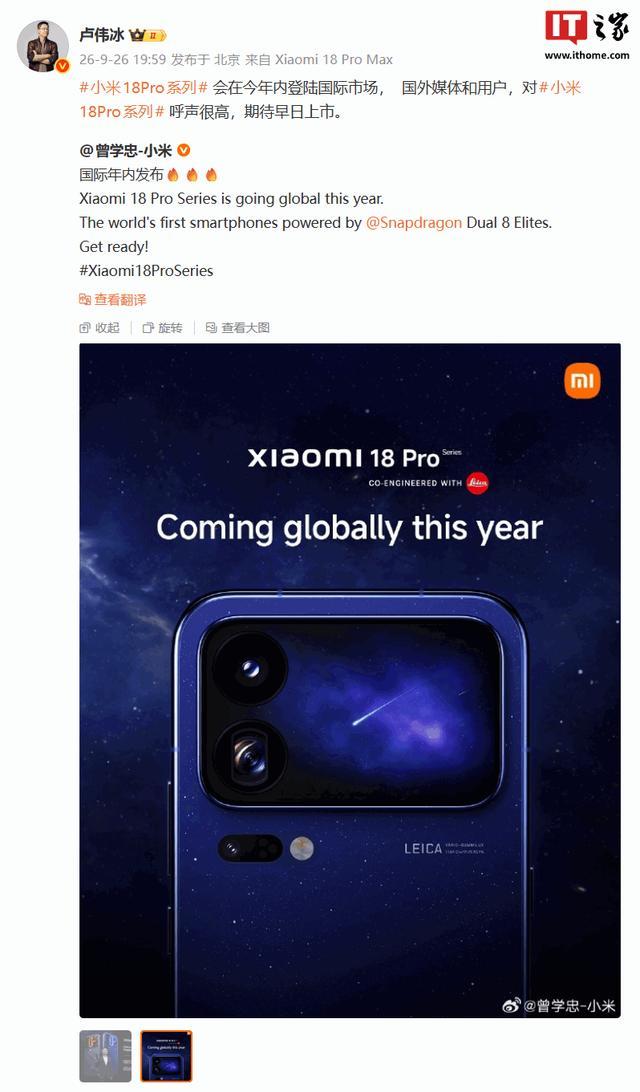Open the @Snapdragon mention link
The width and height of the screenshot is (640, 1092).
coord(414,223)
